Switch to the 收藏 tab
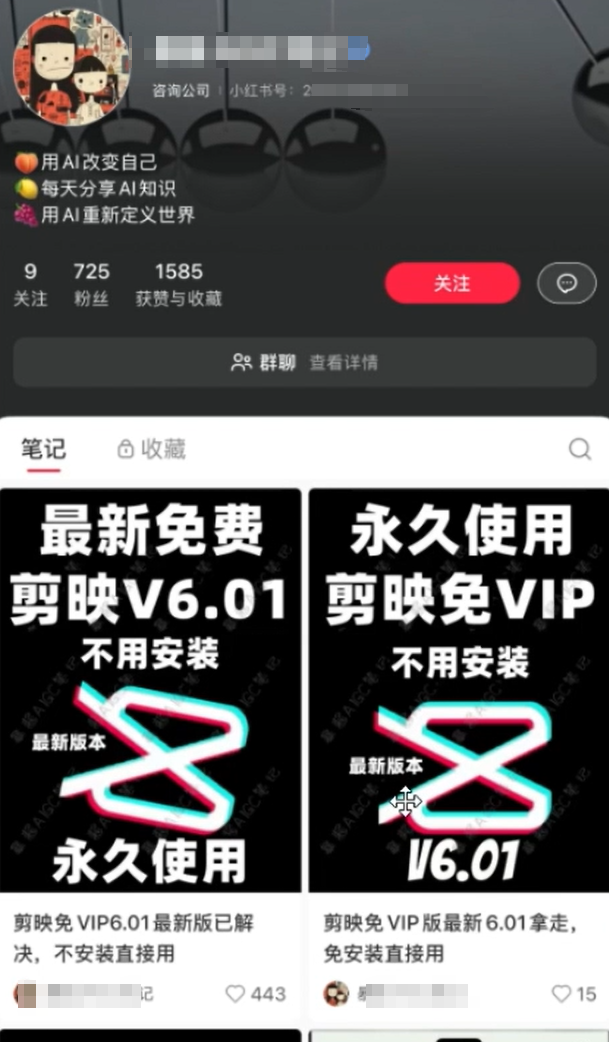 [x=152, y=449]
